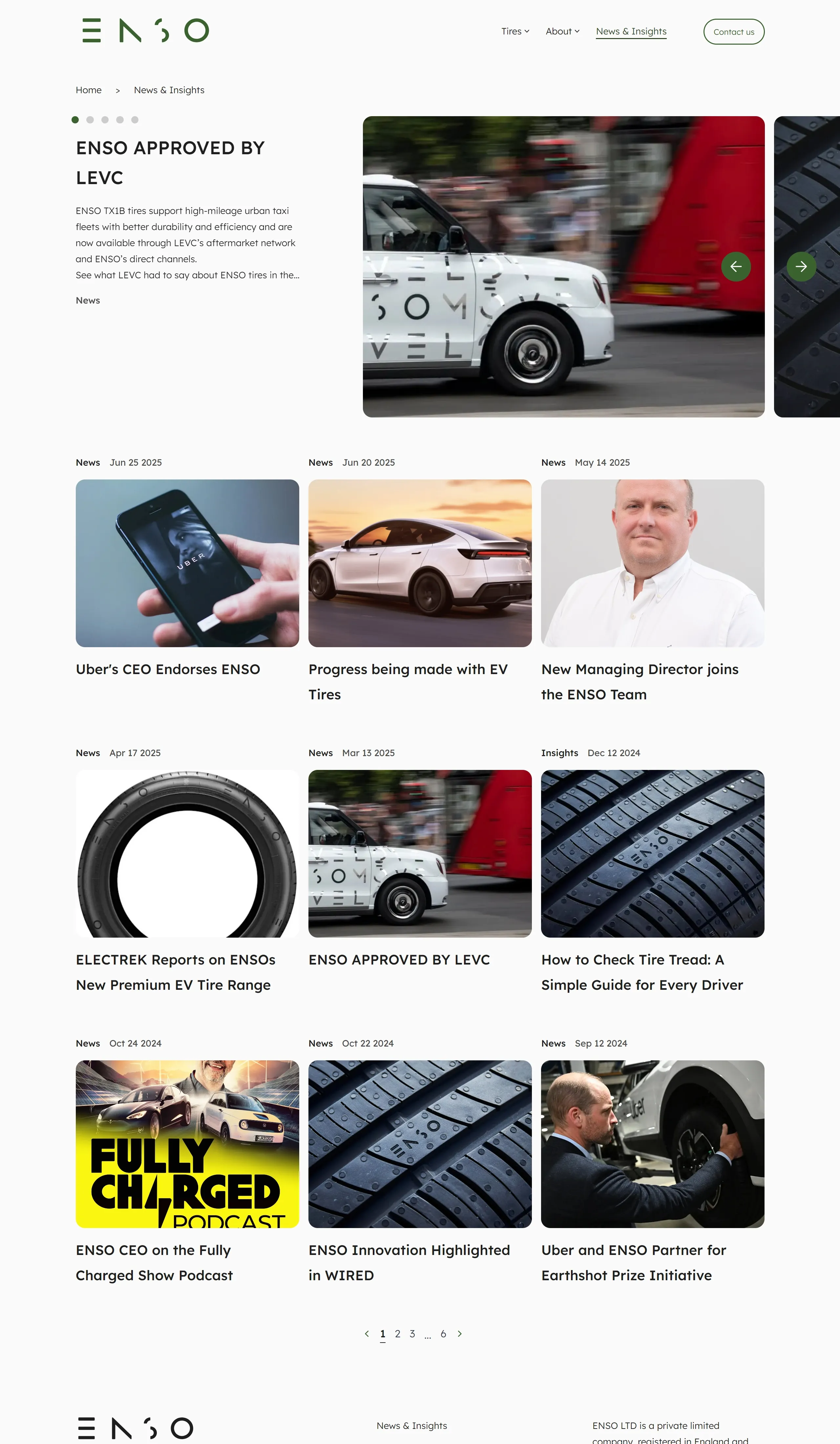Open the ENSO logo in the header
Screen dimensions: 840x1444
[x=146, y=31]
